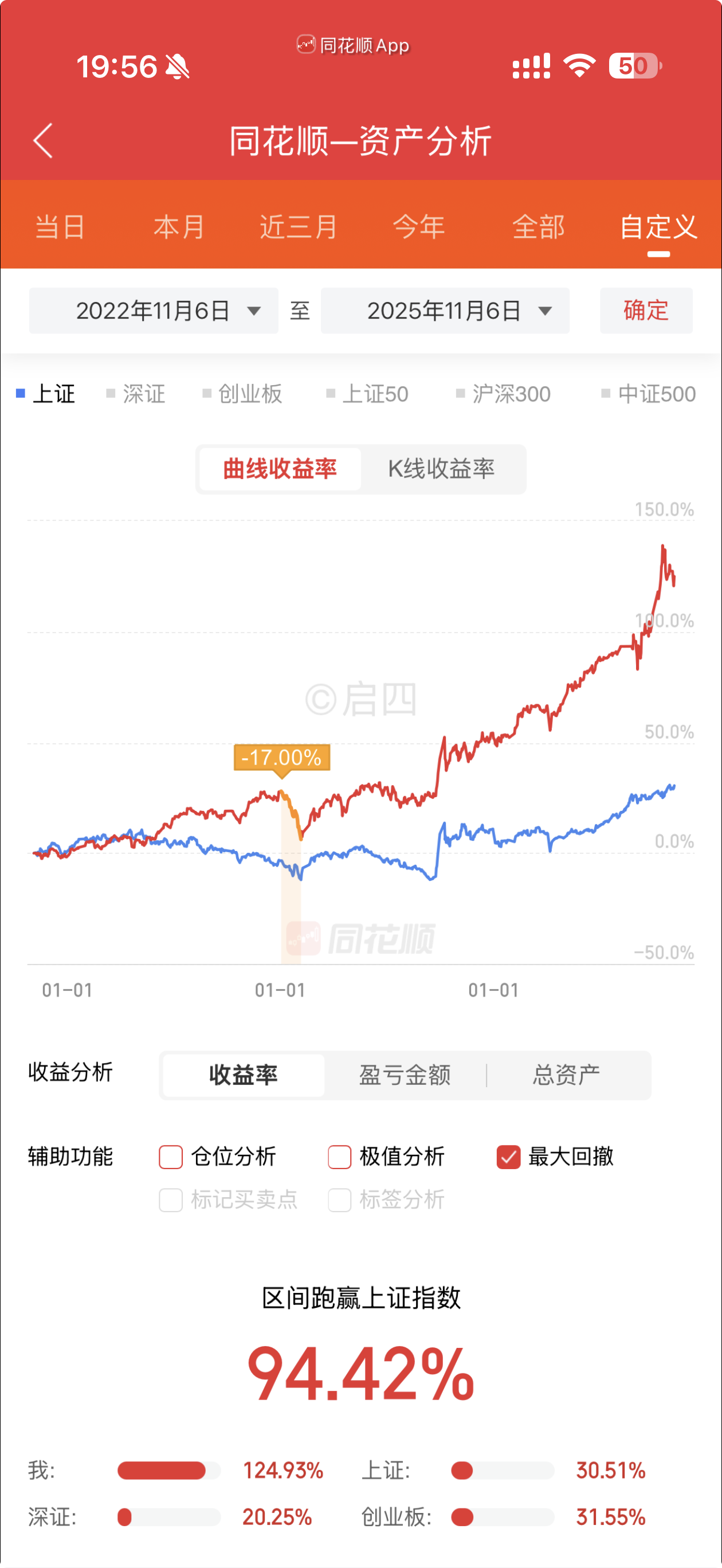Show the 全部 time range
Screen dimensions: 722x1568
tap(538, 227)
